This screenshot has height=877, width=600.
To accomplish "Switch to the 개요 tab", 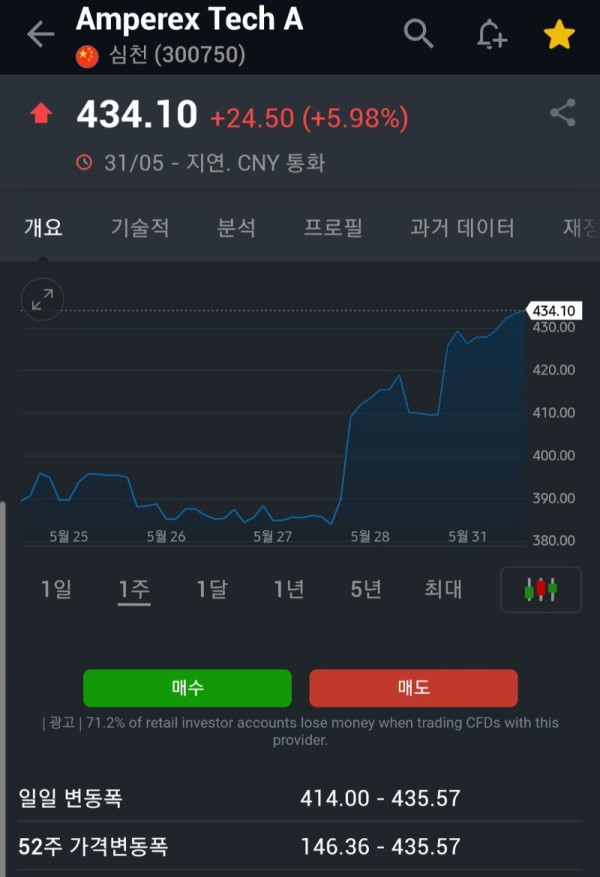I will pos(43,228).
